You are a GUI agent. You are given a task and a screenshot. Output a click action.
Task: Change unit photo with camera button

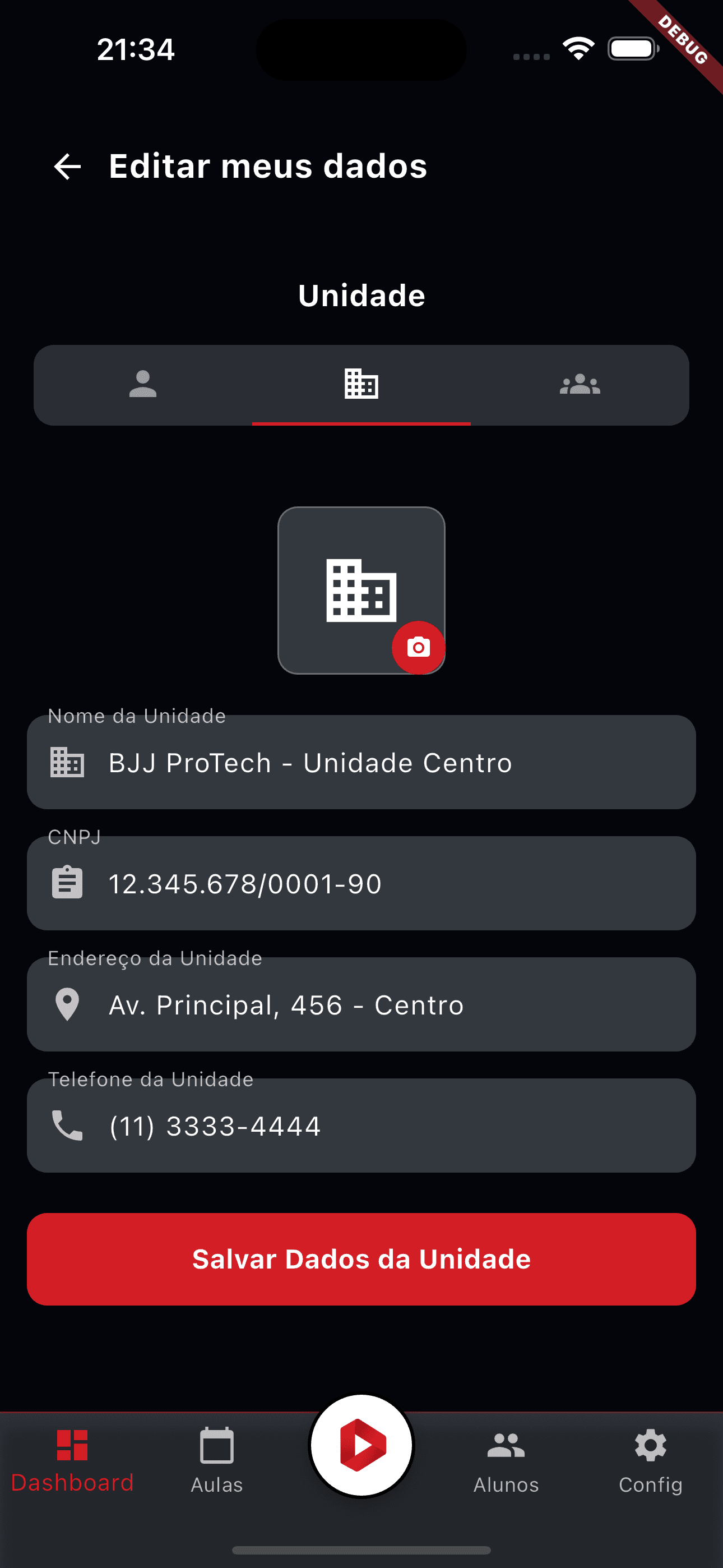(x=418, y=647)
